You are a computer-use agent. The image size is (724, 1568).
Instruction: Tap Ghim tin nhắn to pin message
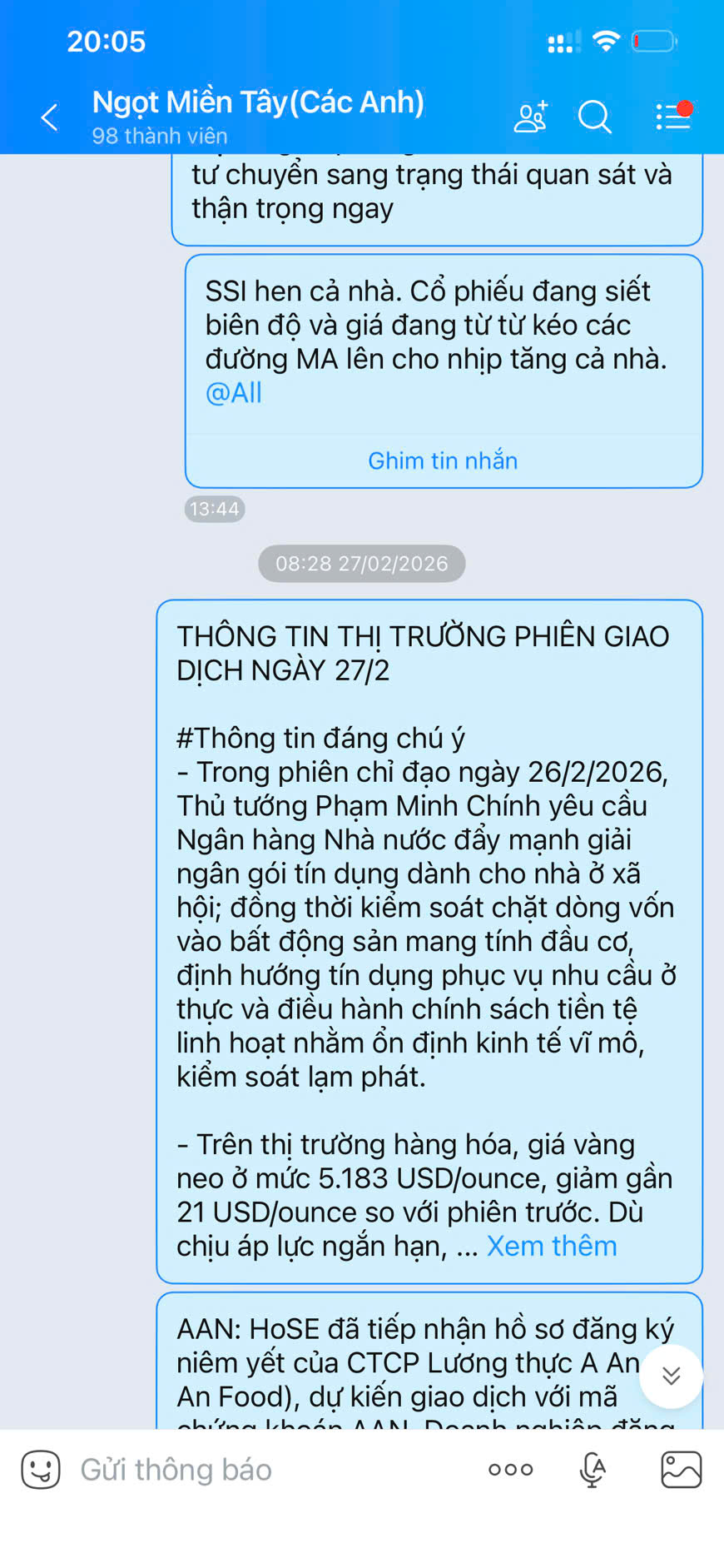(x=443, y=460)
